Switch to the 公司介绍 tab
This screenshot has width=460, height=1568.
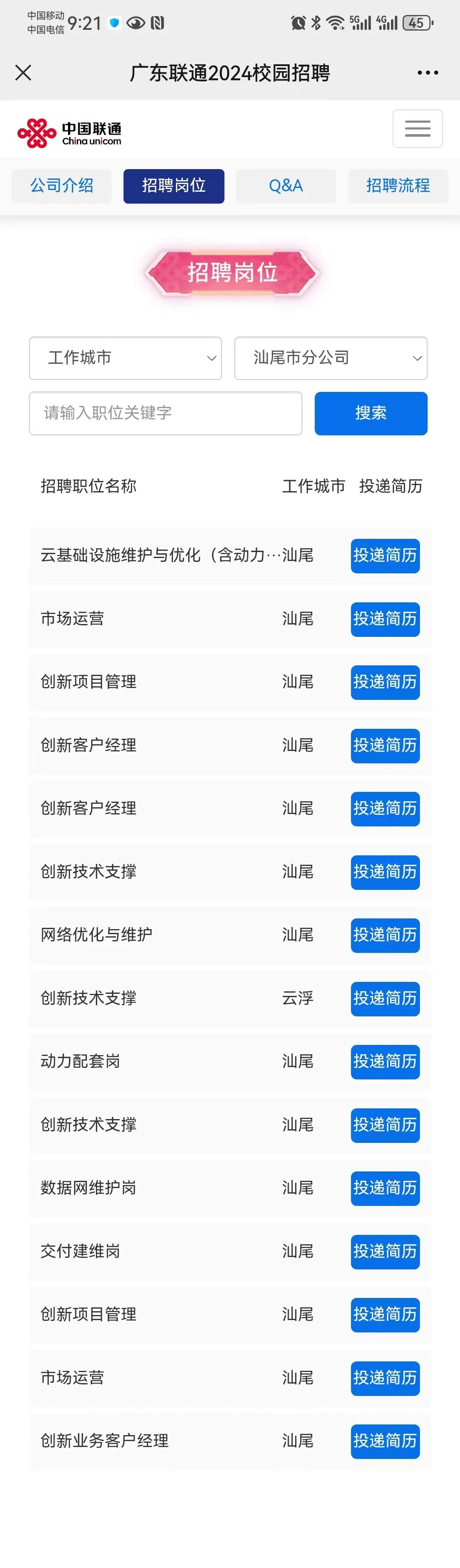(x=62, y=186)
